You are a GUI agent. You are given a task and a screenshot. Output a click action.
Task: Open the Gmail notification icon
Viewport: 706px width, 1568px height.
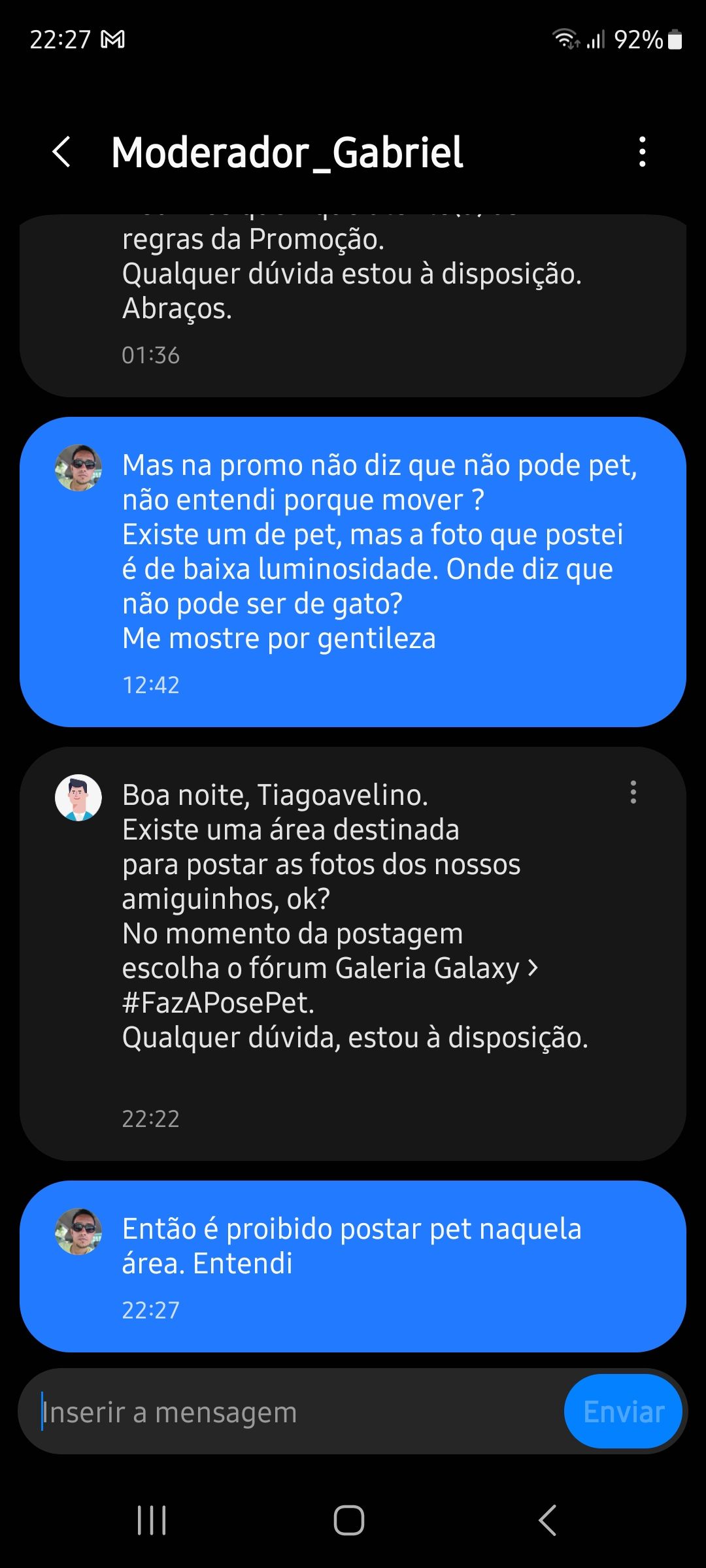point(111,41)
